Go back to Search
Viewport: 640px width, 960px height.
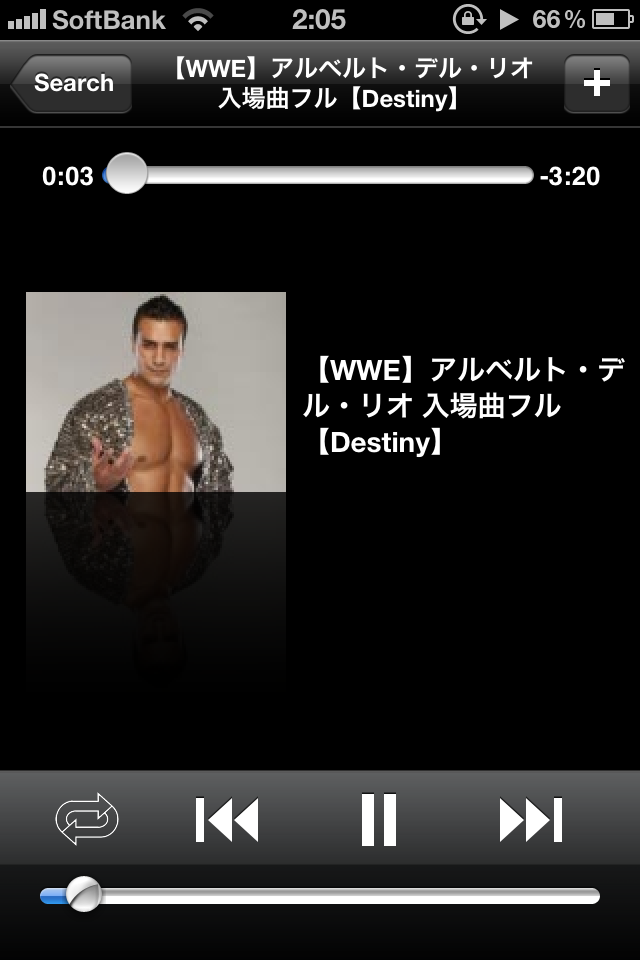click(x=72, y=84)
